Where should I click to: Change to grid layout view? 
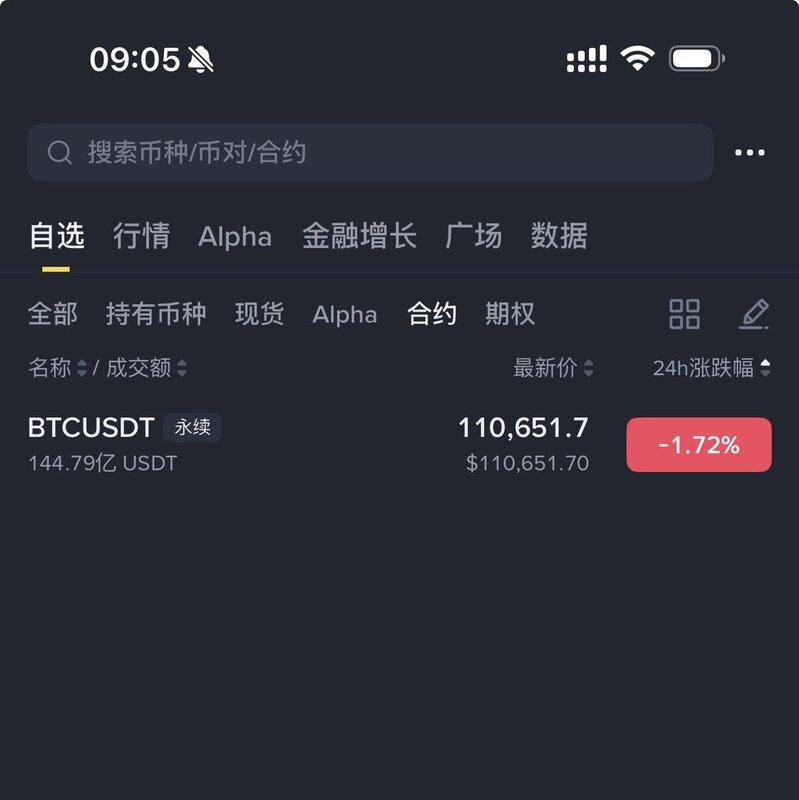click(x=684, y=314)
